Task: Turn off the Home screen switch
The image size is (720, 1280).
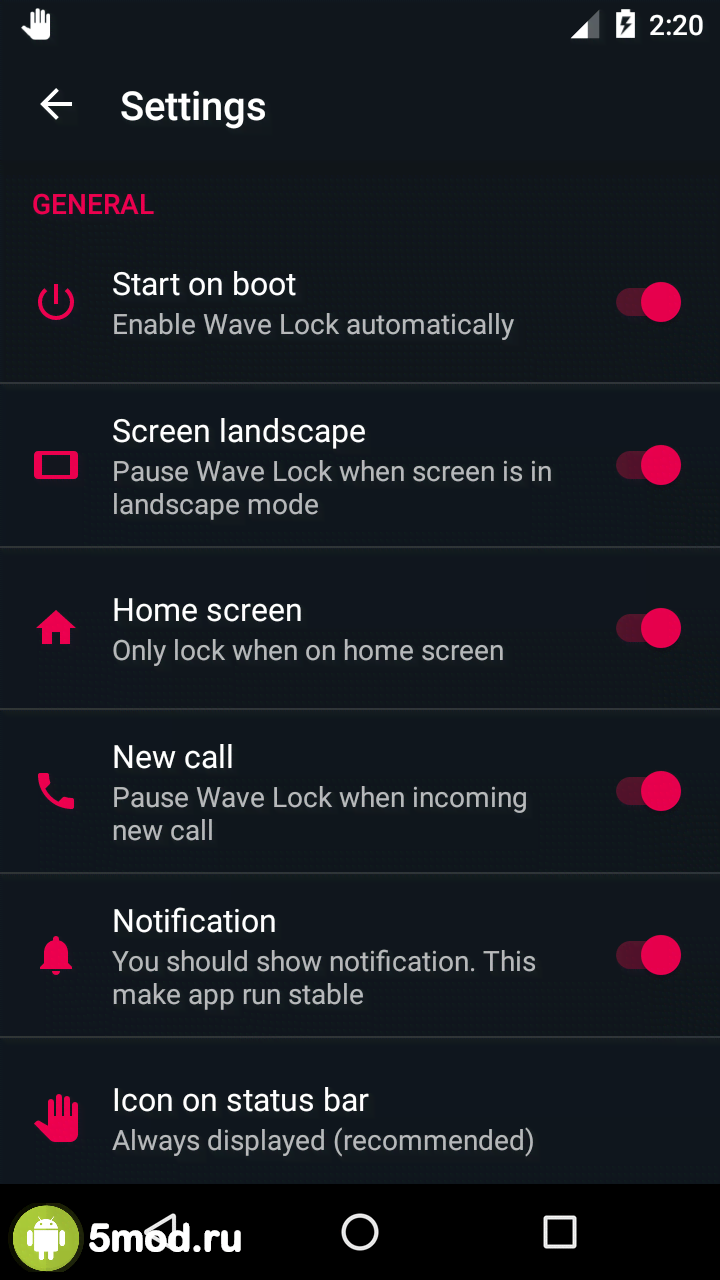Action: click(648, 628)
